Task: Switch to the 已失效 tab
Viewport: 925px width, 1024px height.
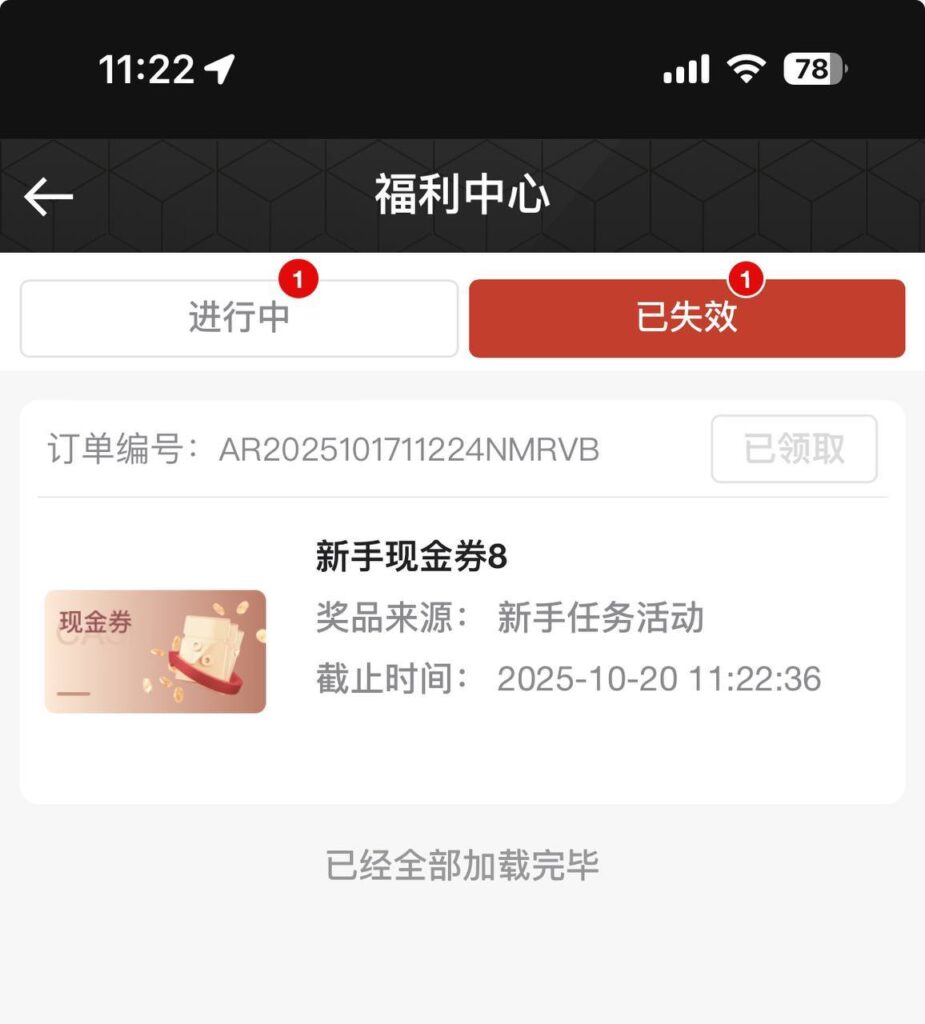Action: click(687, 317)
